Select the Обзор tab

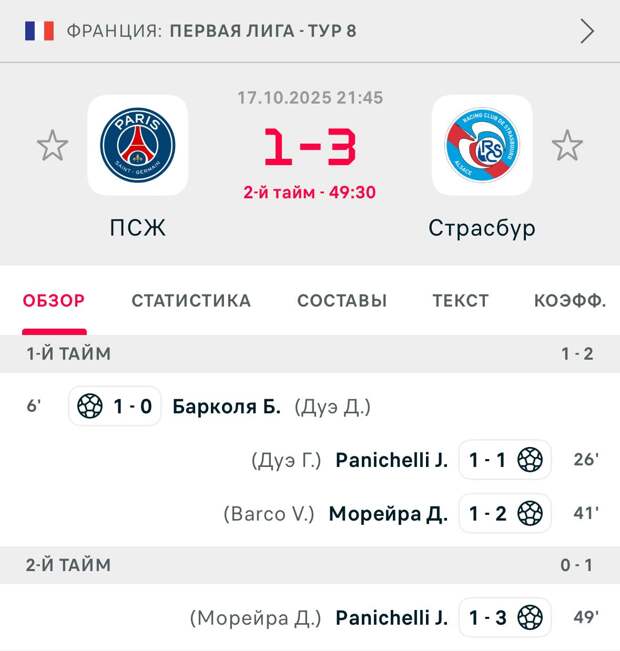point(54,301)
